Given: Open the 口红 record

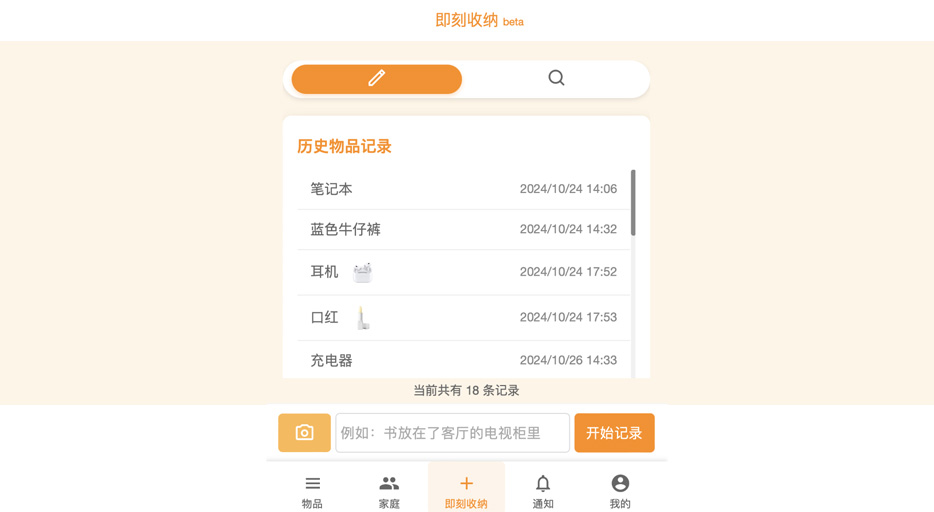Looking at the screenshot, I should tap(463, 317).
